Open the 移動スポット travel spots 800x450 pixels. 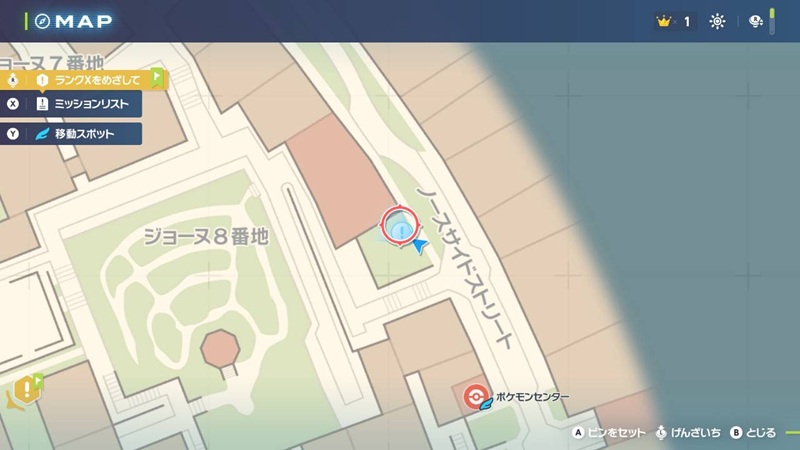coord(85,133)
